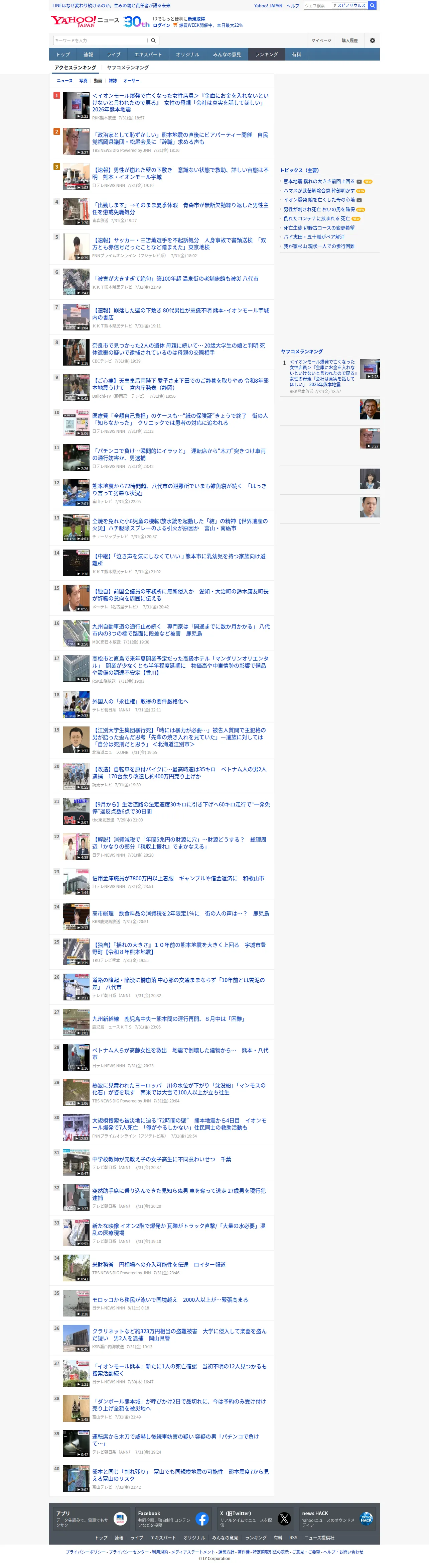Focus the キーワードを入力 search field
Viewport: 429px width, 1568px height.
tap(100, 40)
